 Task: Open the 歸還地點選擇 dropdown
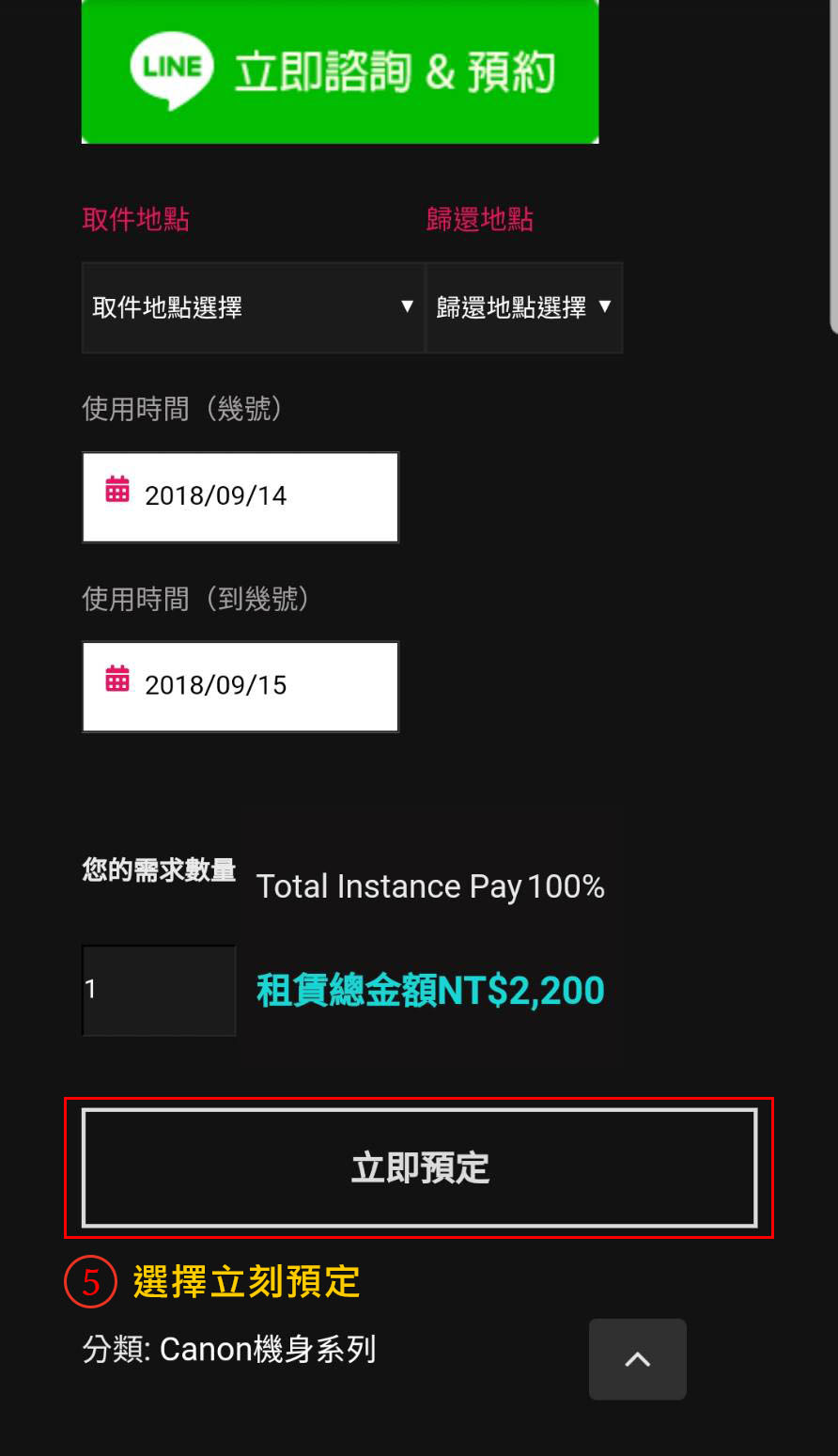(x=524, y=307)
